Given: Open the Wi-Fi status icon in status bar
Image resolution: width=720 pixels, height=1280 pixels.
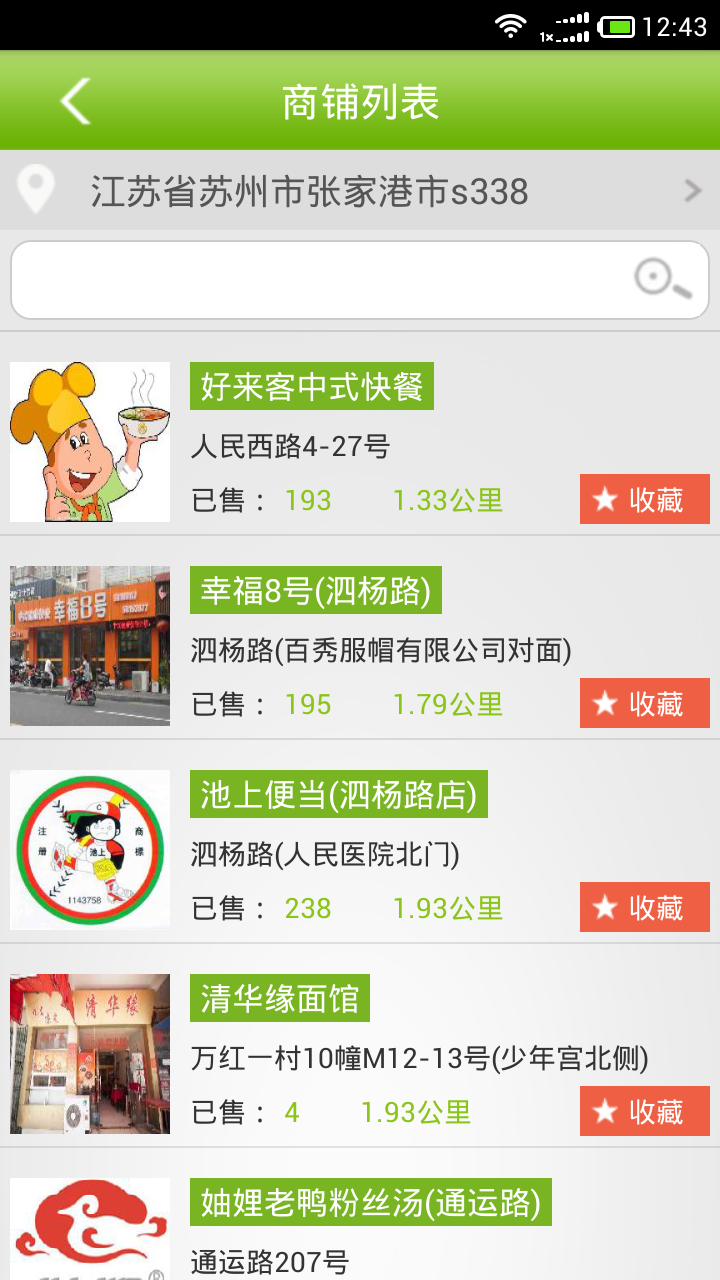Looking at the screenshot, I should (510, 28).
